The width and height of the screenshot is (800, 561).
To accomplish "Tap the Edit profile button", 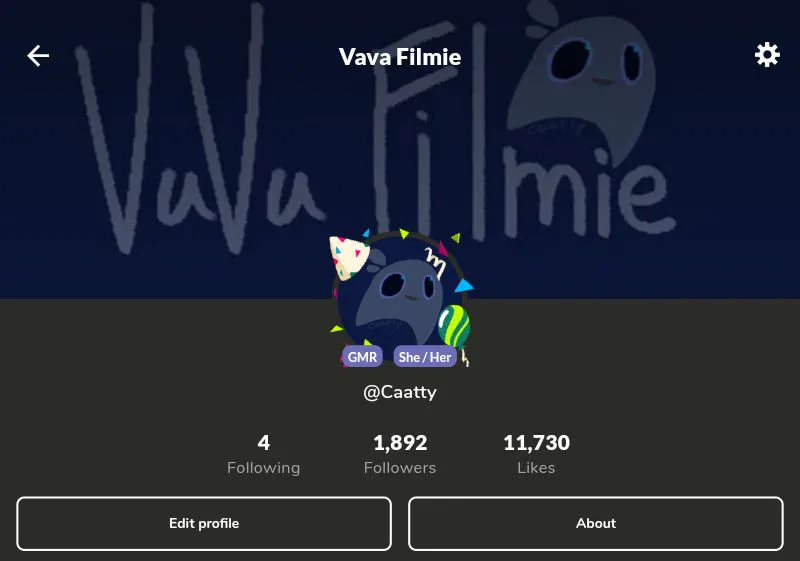I will click(204, 523).
